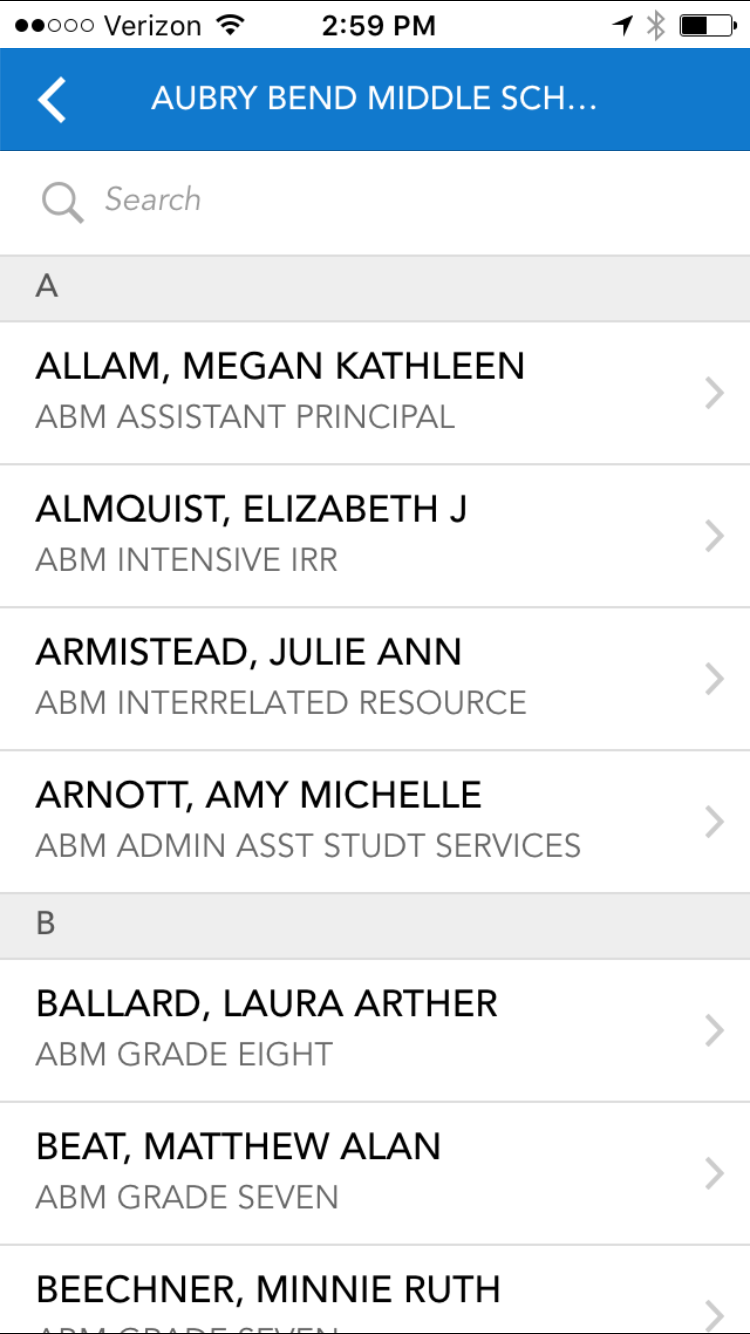750x1334 pixels.
Task: Select Arnott, Amy Michelle
Action: [x=375, y=820]
